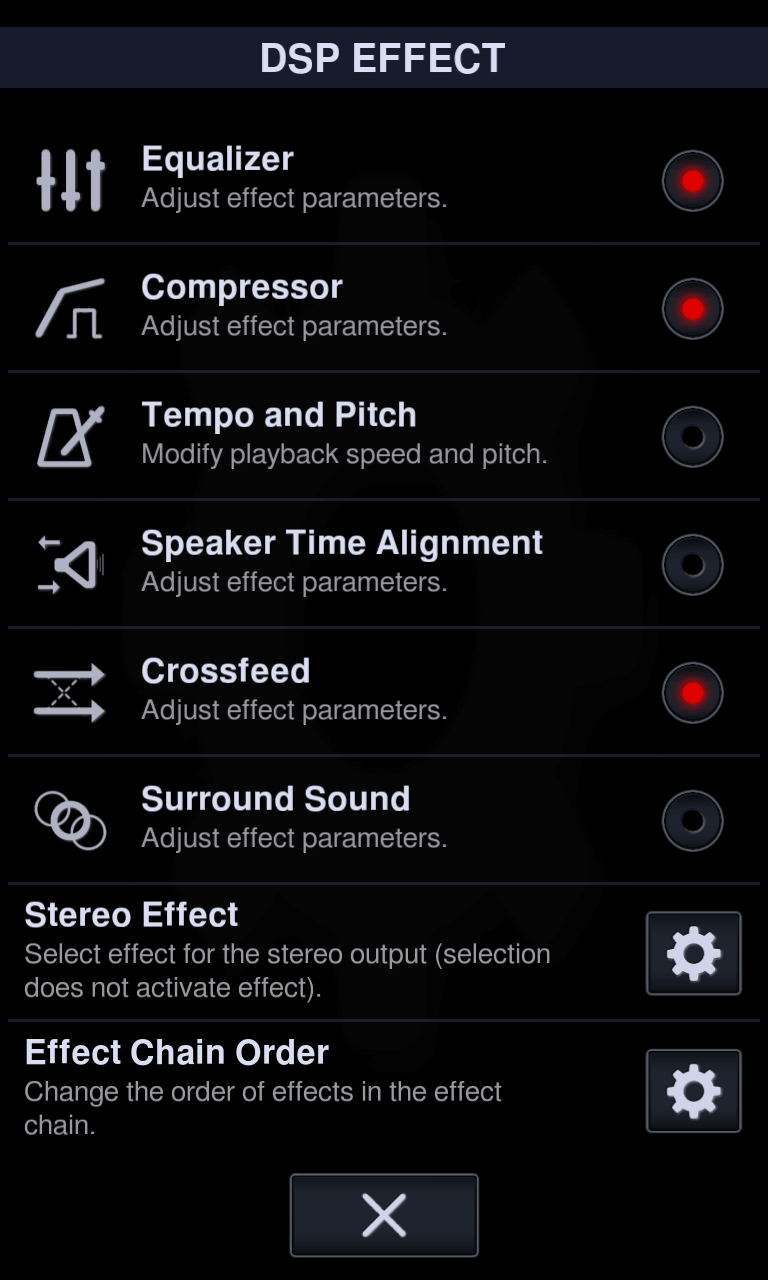Disable the Equalizer effect toggle

click(692, 181)
